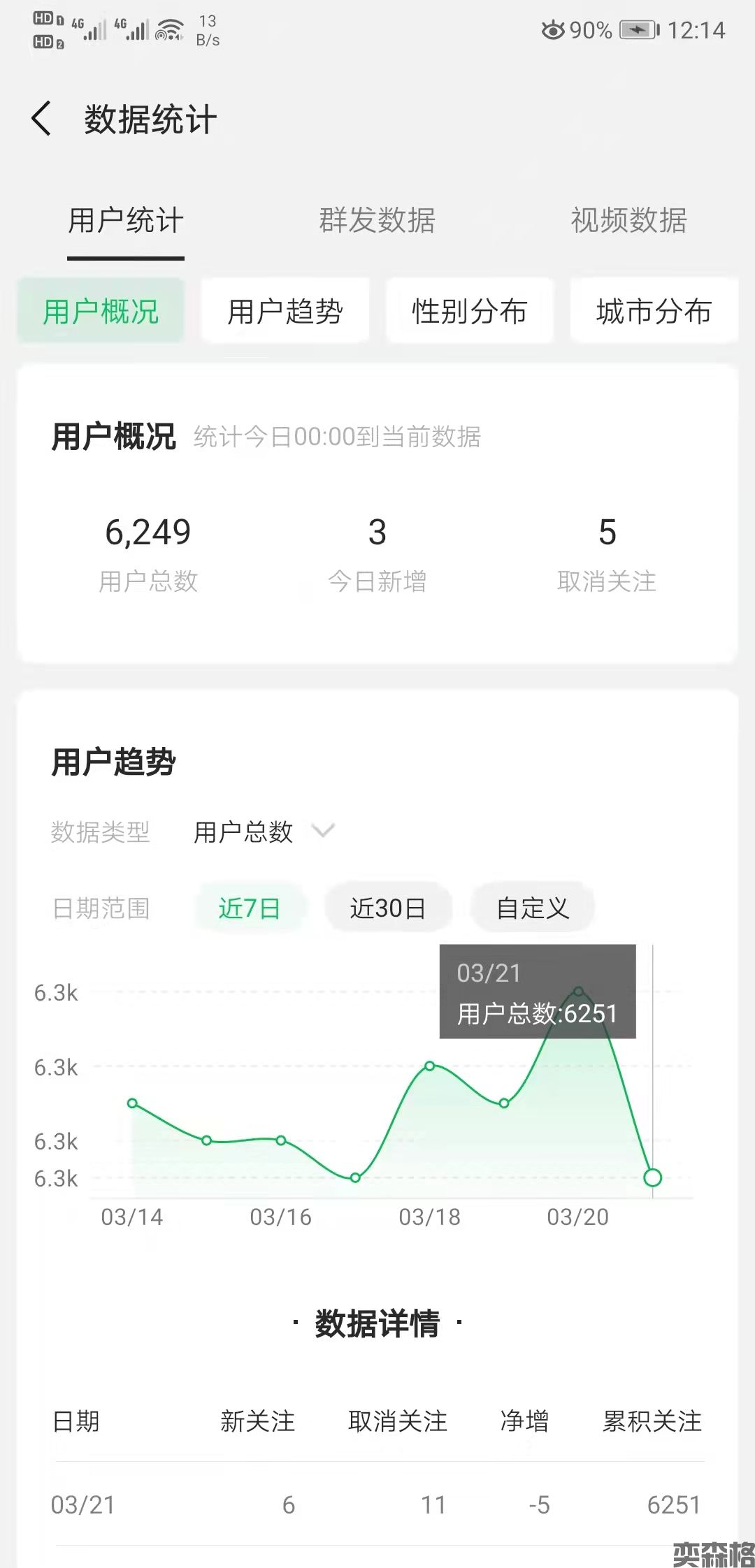Choose the 近30日 date range
The image size is (755, 1568).
(x=388, y=908)
